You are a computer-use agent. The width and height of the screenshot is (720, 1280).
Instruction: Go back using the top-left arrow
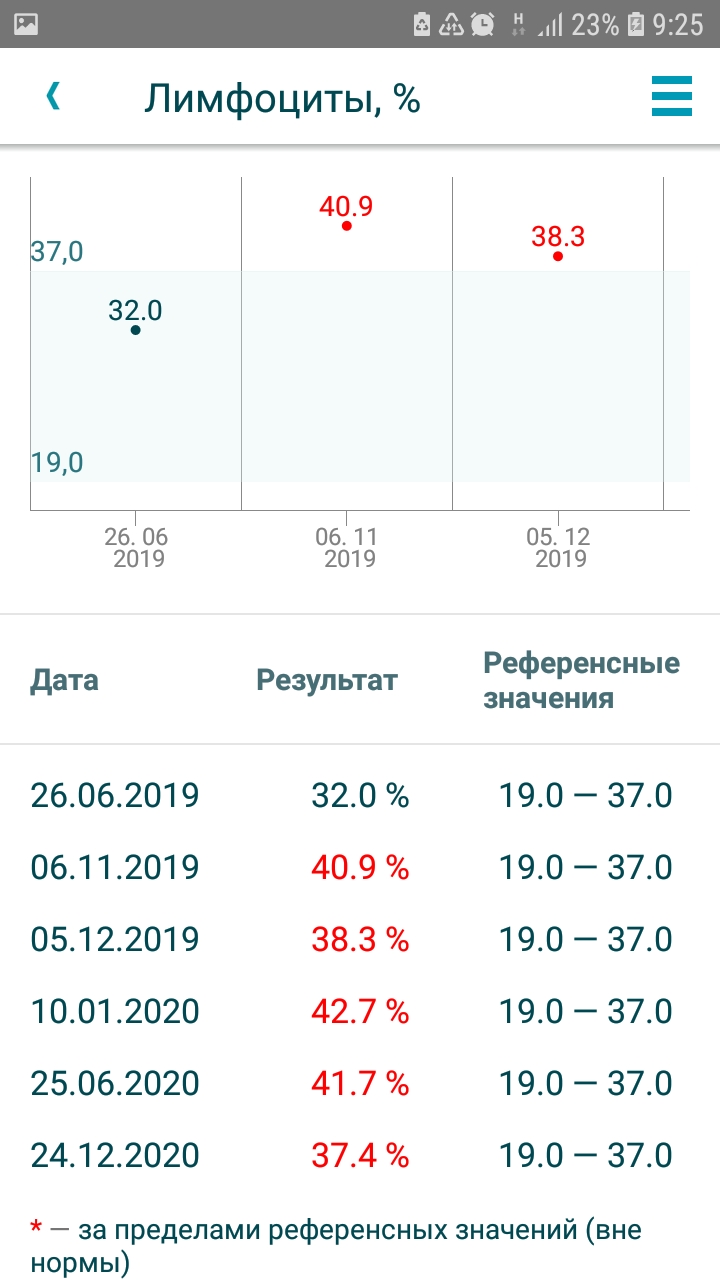tap(53, 97)
